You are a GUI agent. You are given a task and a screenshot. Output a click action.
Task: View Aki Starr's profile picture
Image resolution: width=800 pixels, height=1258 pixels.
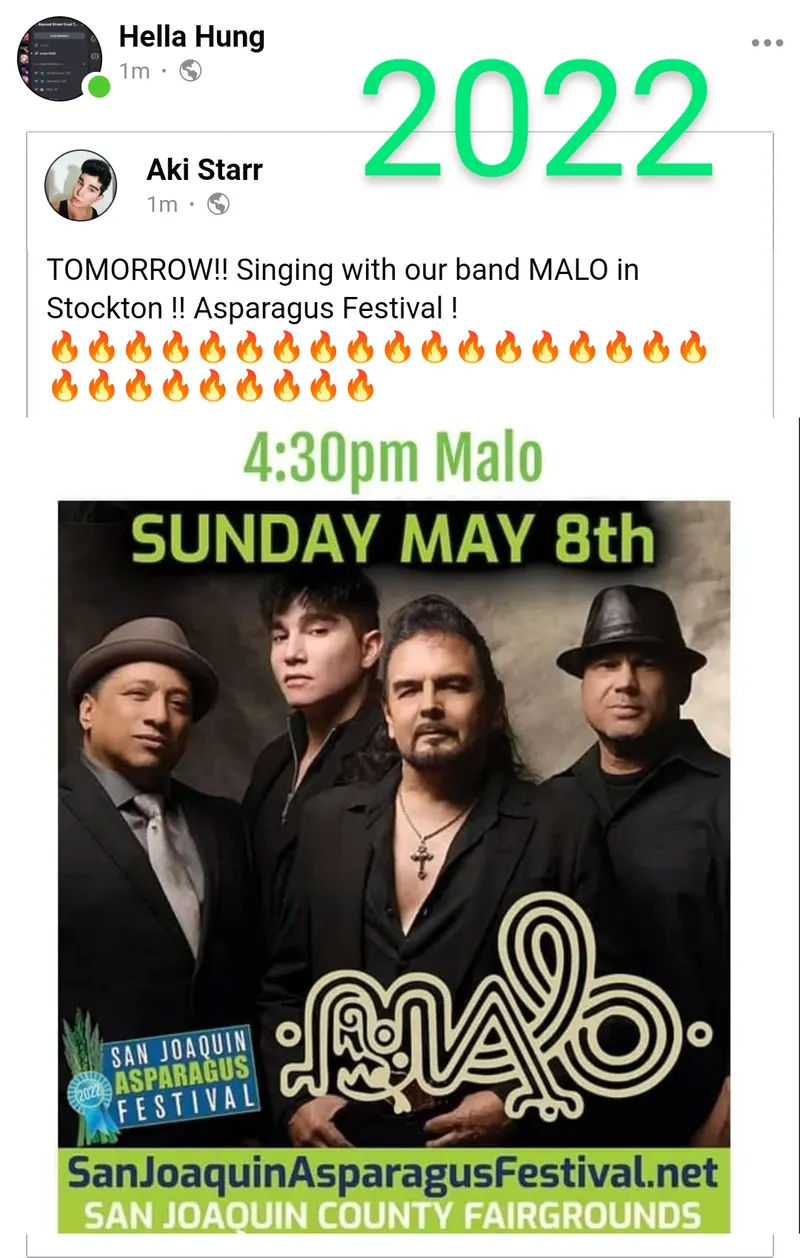(80, 186)
